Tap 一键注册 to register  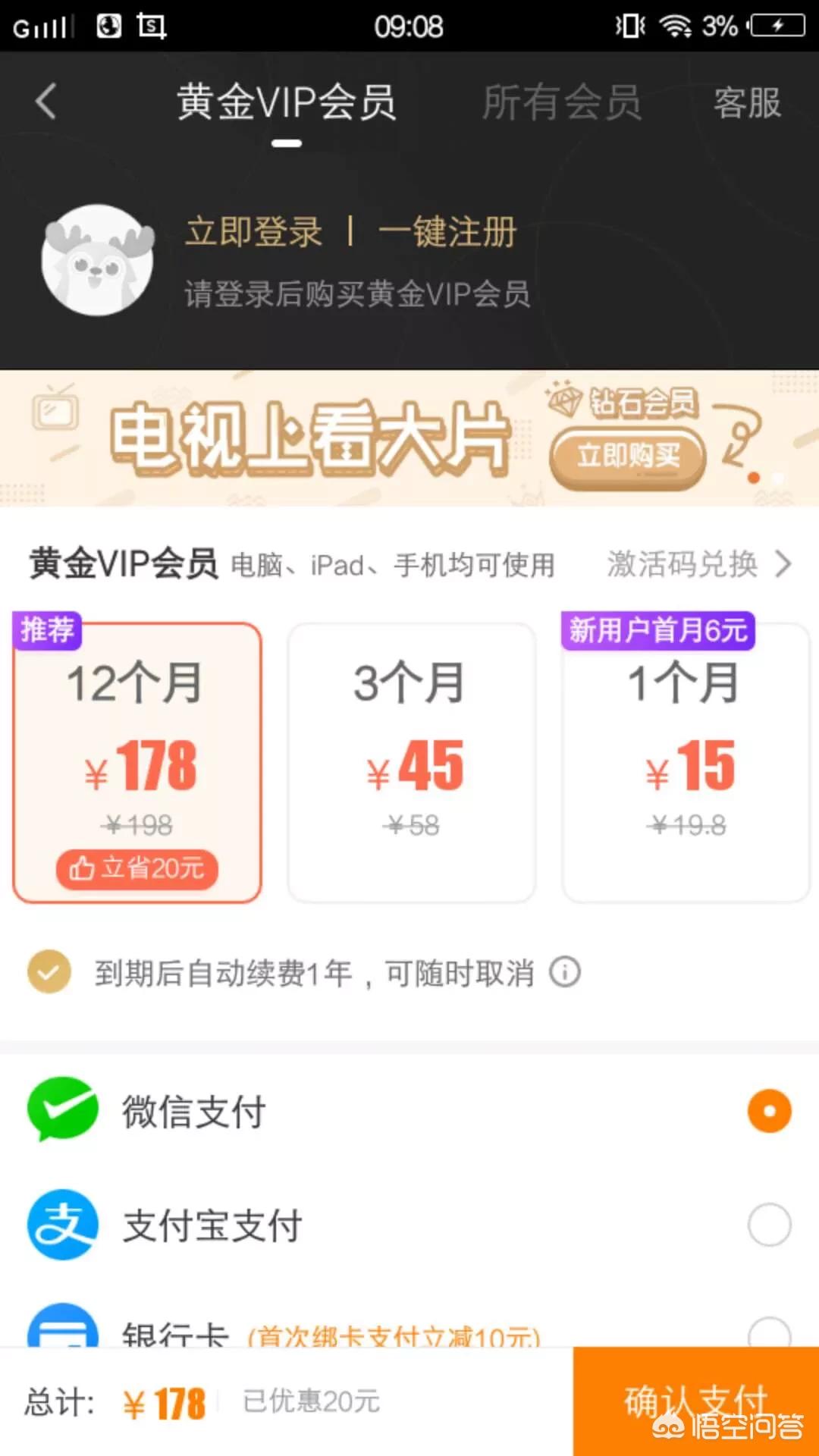click(447, 231)
